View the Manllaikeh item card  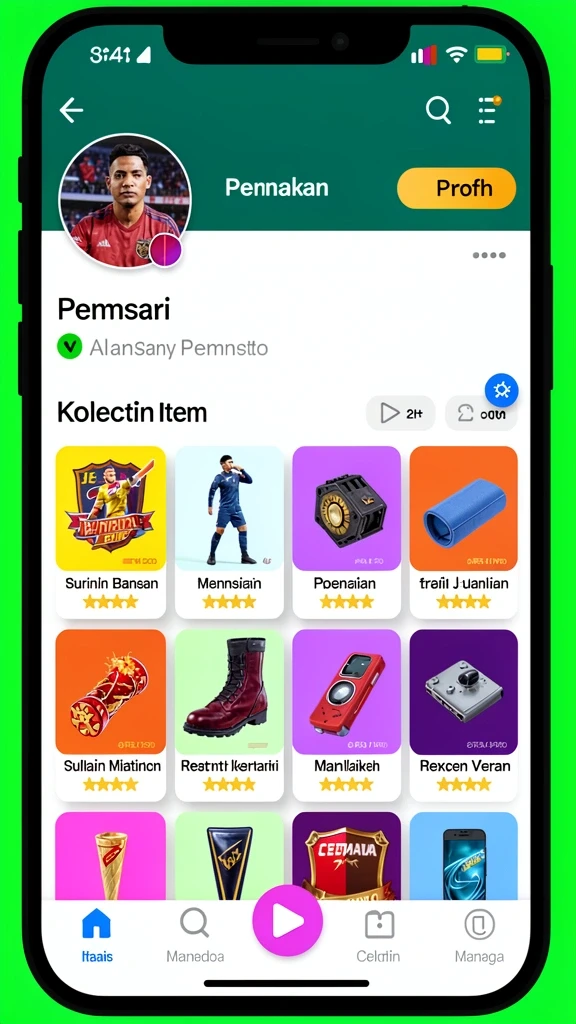click(x=346, y=715)
